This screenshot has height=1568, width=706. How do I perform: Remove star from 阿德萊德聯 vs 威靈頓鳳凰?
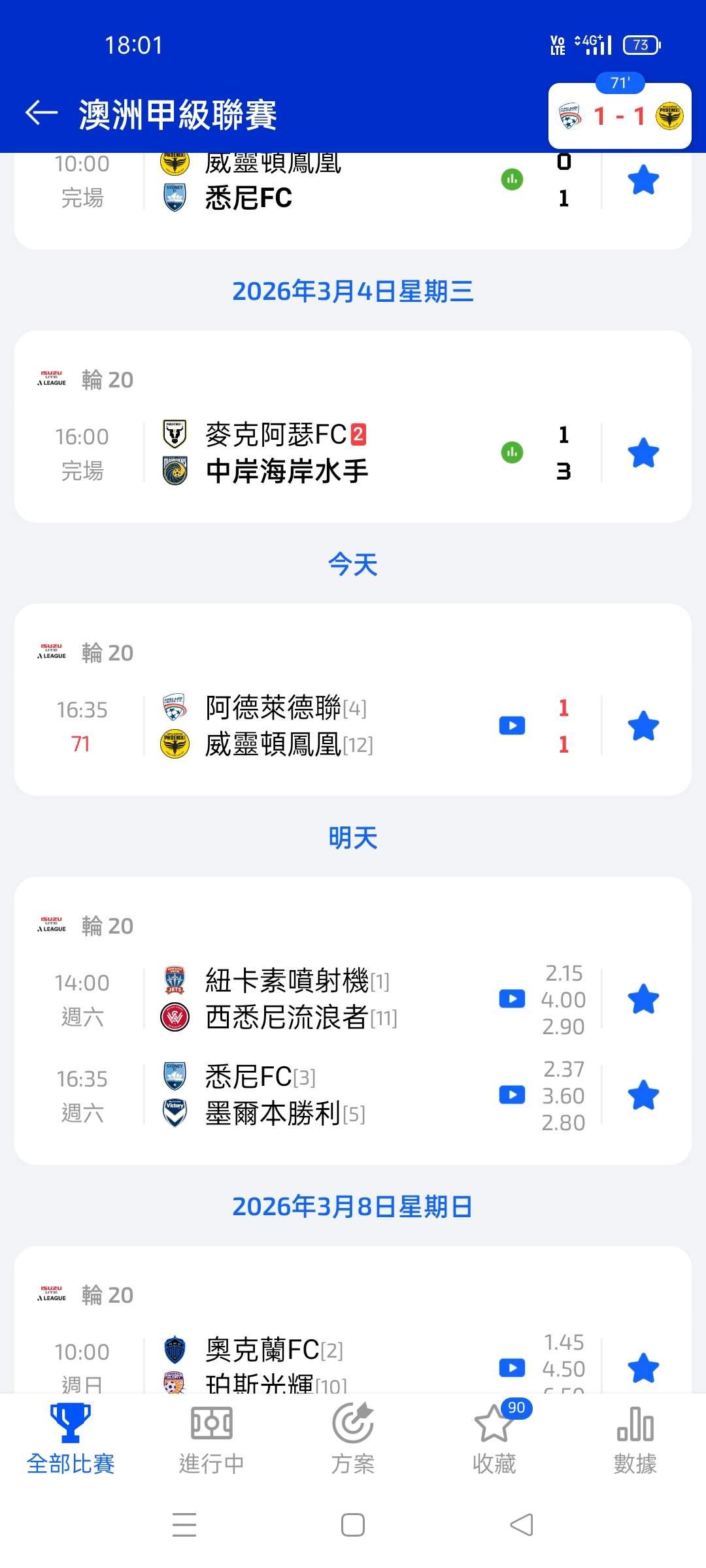click(643, 726)
